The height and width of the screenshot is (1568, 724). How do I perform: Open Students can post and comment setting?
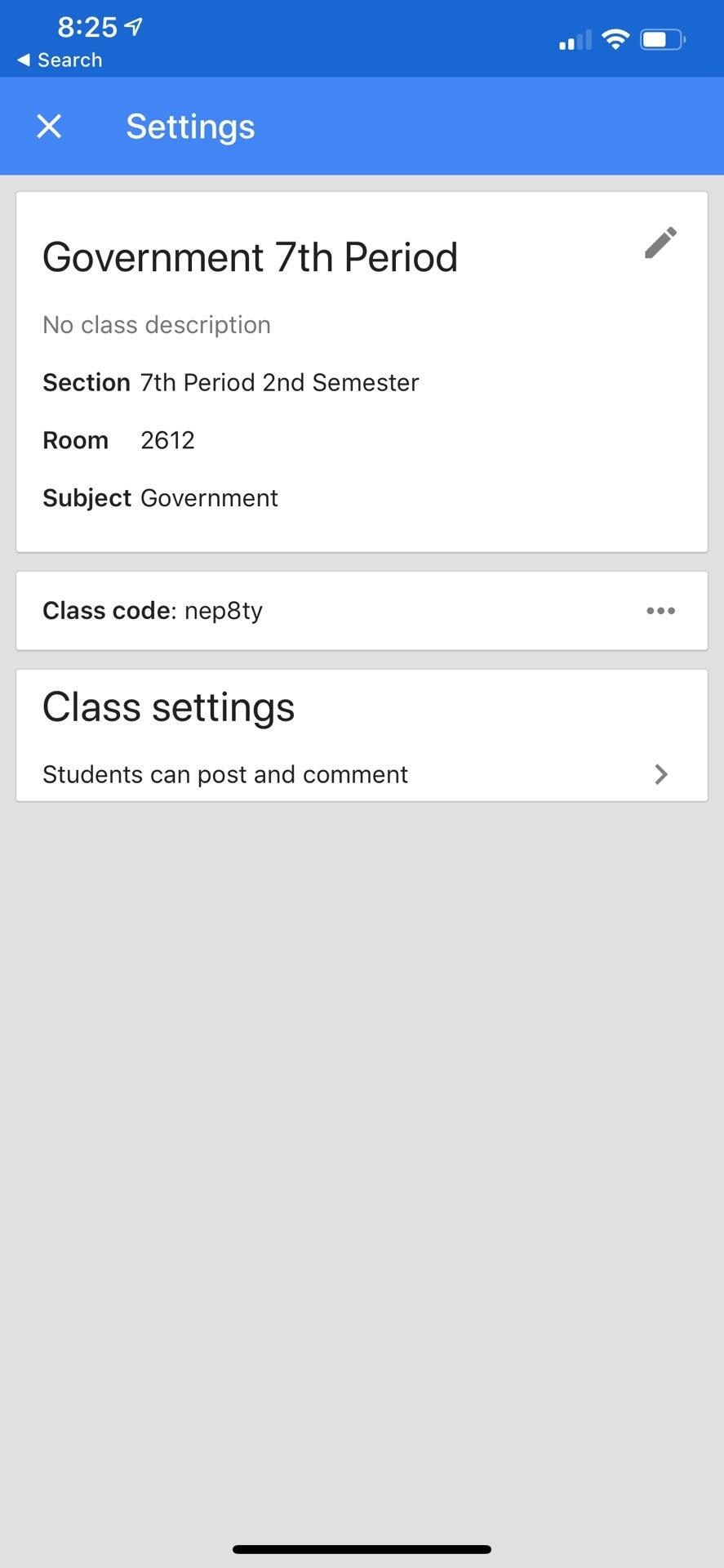pos(362,774)
